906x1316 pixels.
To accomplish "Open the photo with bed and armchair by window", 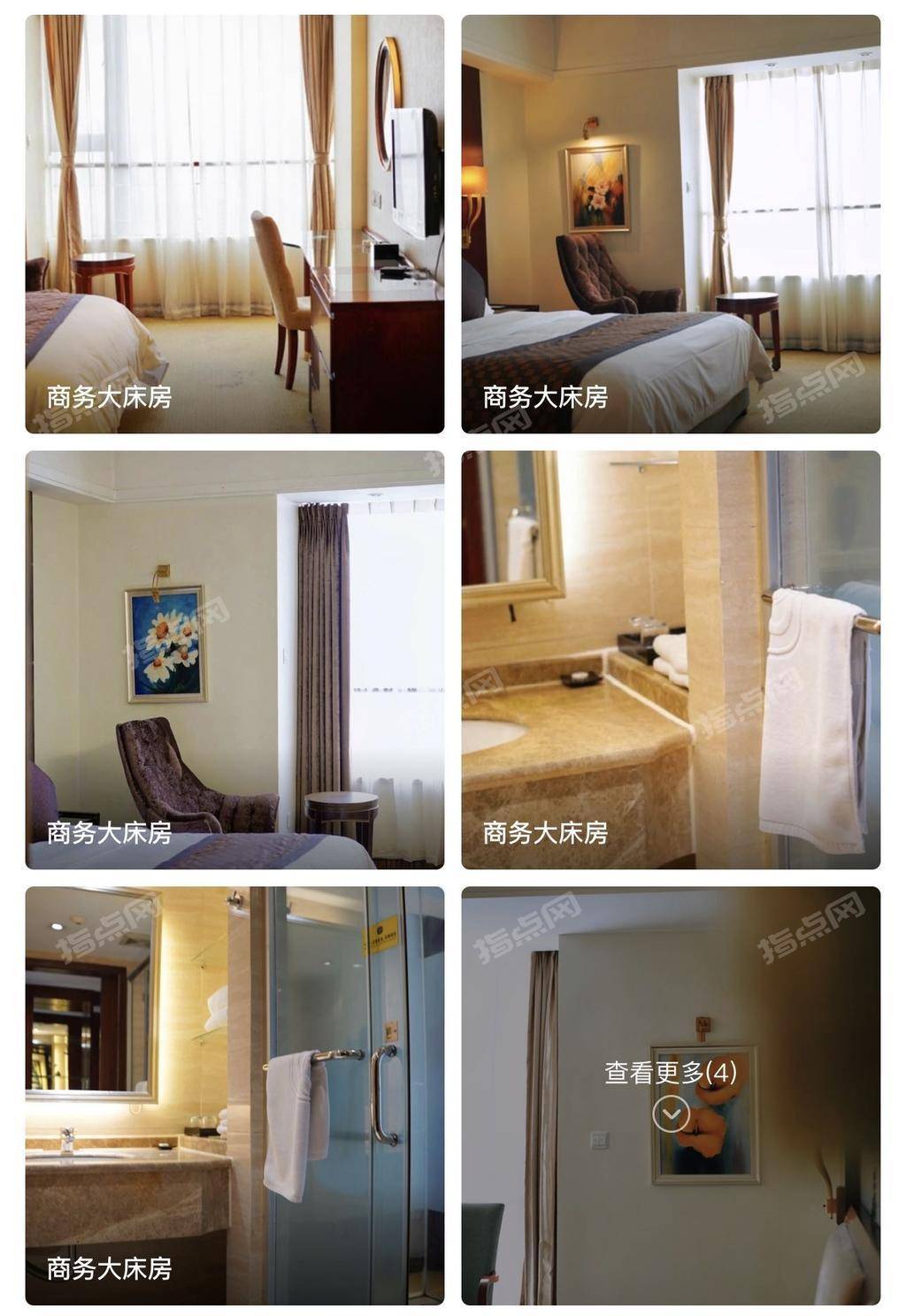I will 671,224.
